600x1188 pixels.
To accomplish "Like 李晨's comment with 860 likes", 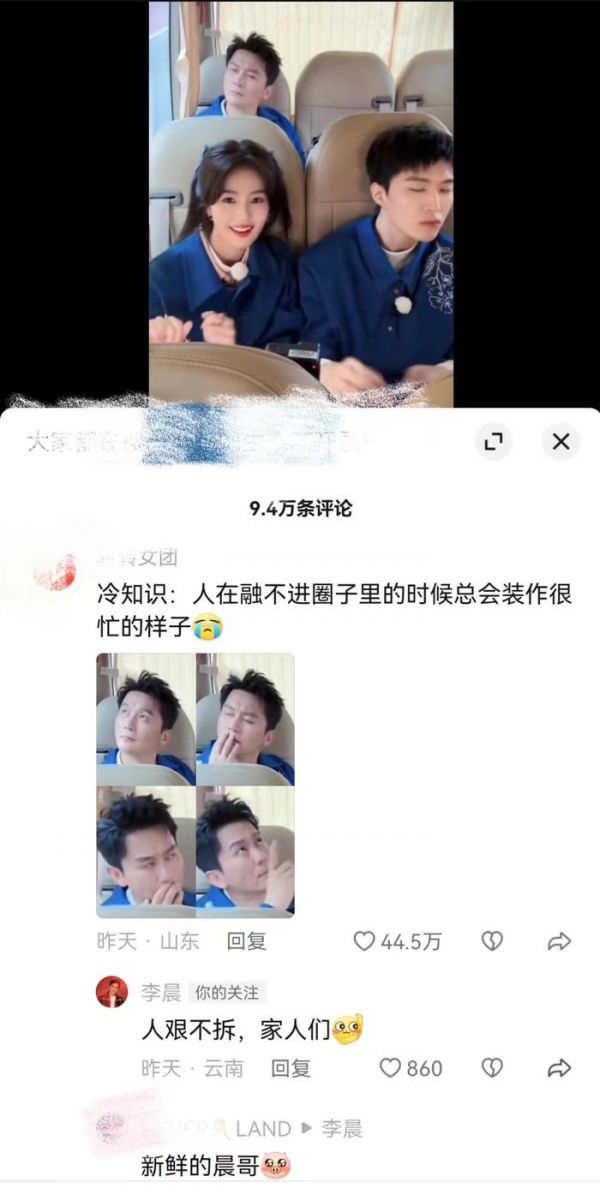I will coord(391,1068).
